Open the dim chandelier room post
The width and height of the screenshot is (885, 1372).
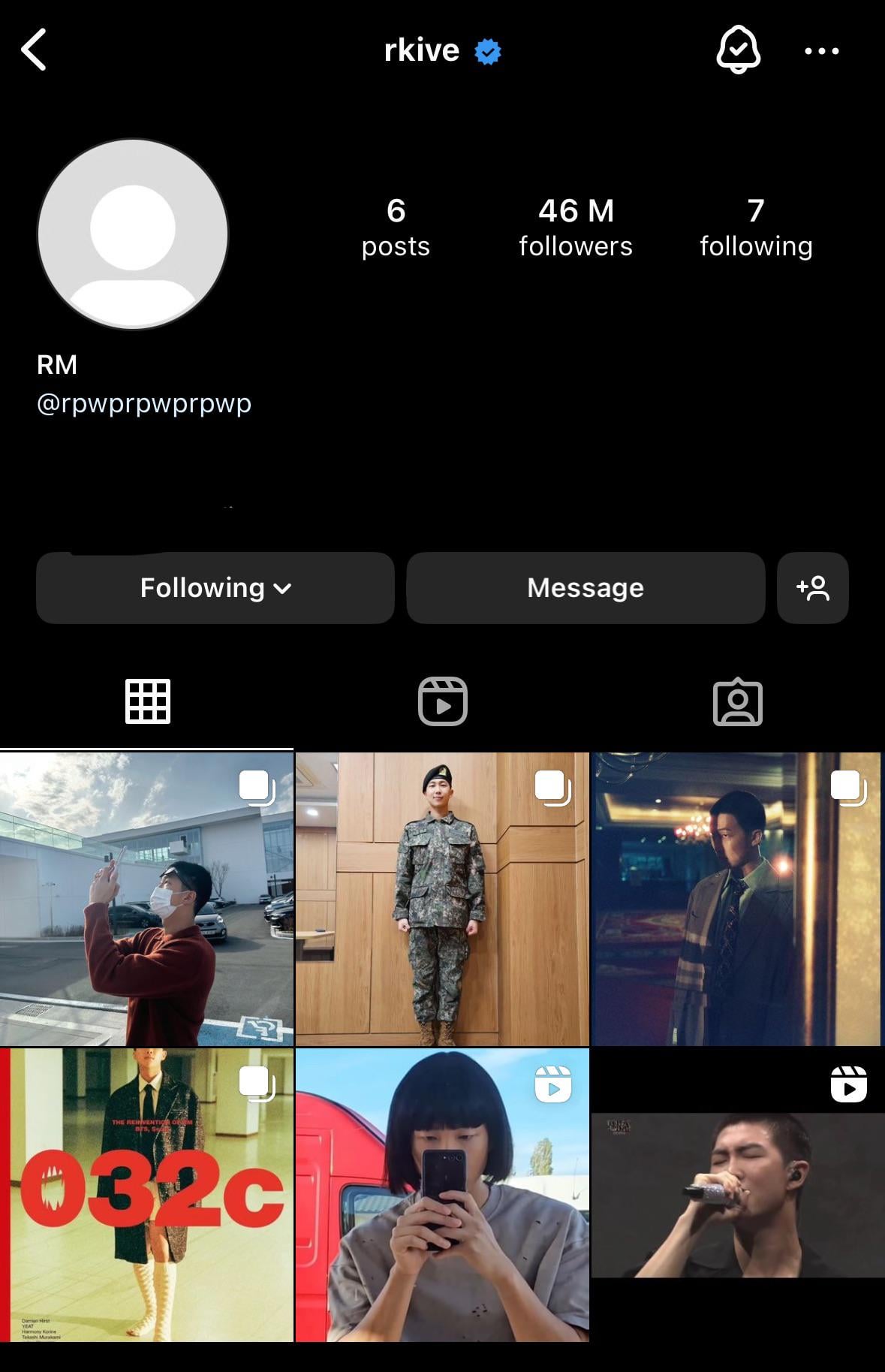(736, 899)
